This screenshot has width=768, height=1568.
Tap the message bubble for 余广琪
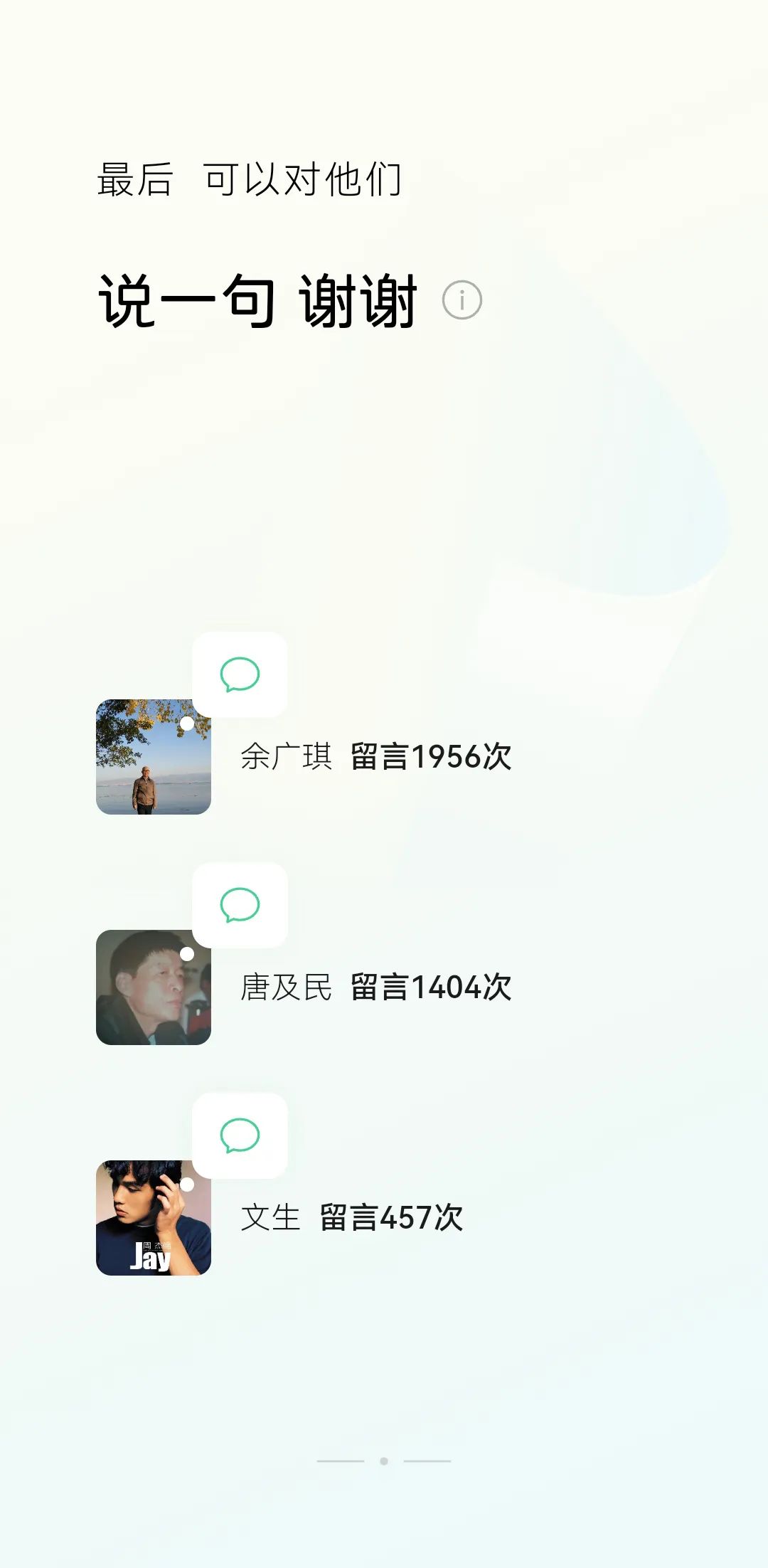(240, 674)
